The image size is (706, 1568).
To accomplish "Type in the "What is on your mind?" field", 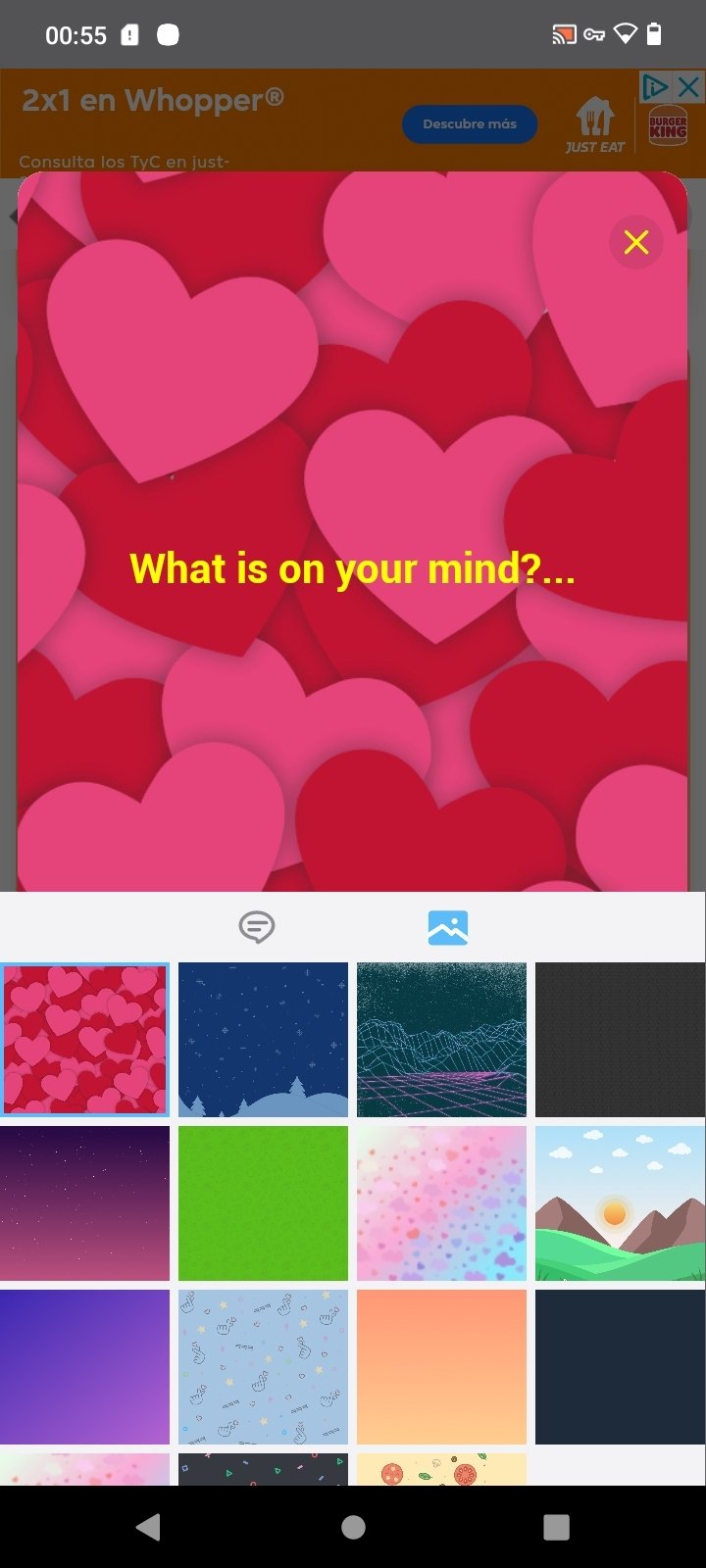I will (352, 568).
